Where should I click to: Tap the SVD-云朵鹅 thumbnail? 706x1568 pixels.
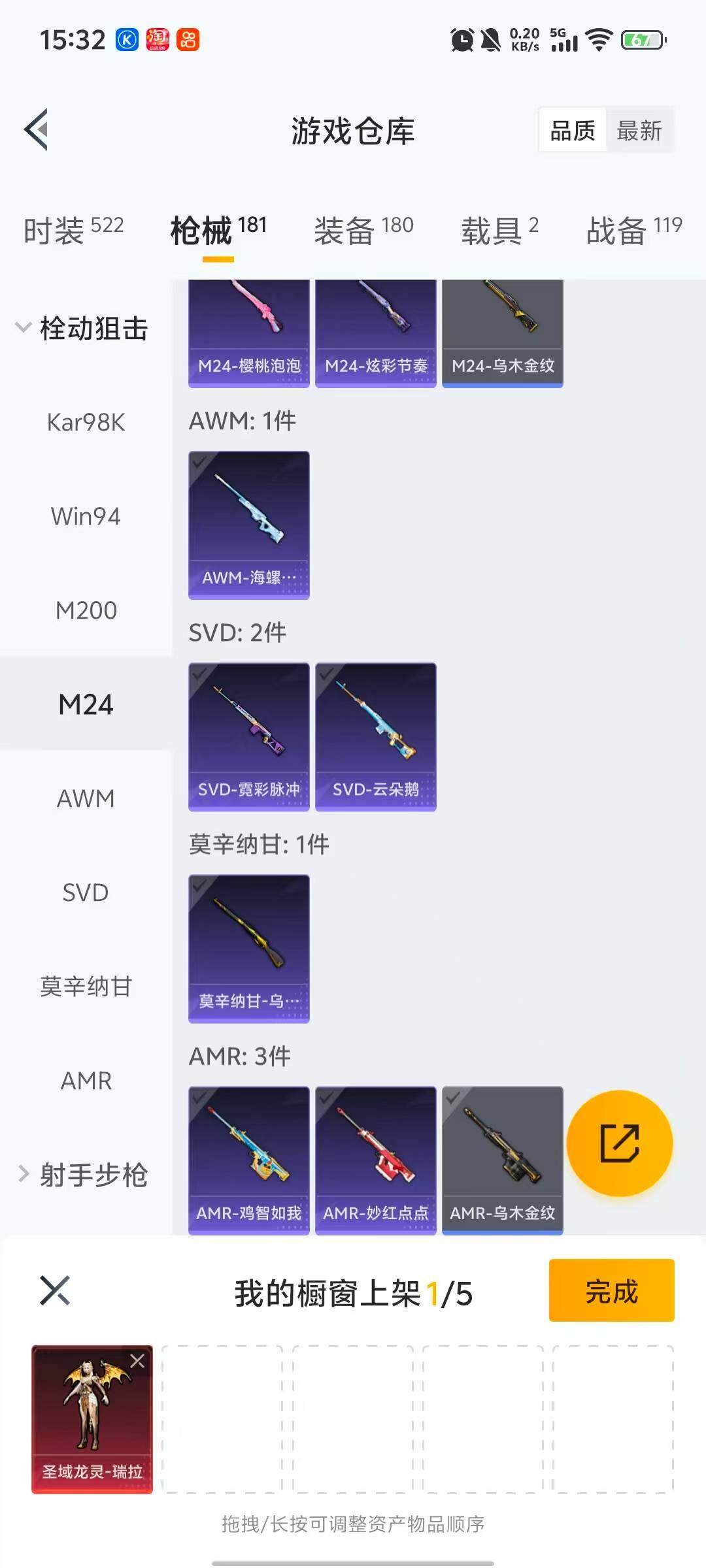point(376,736)
